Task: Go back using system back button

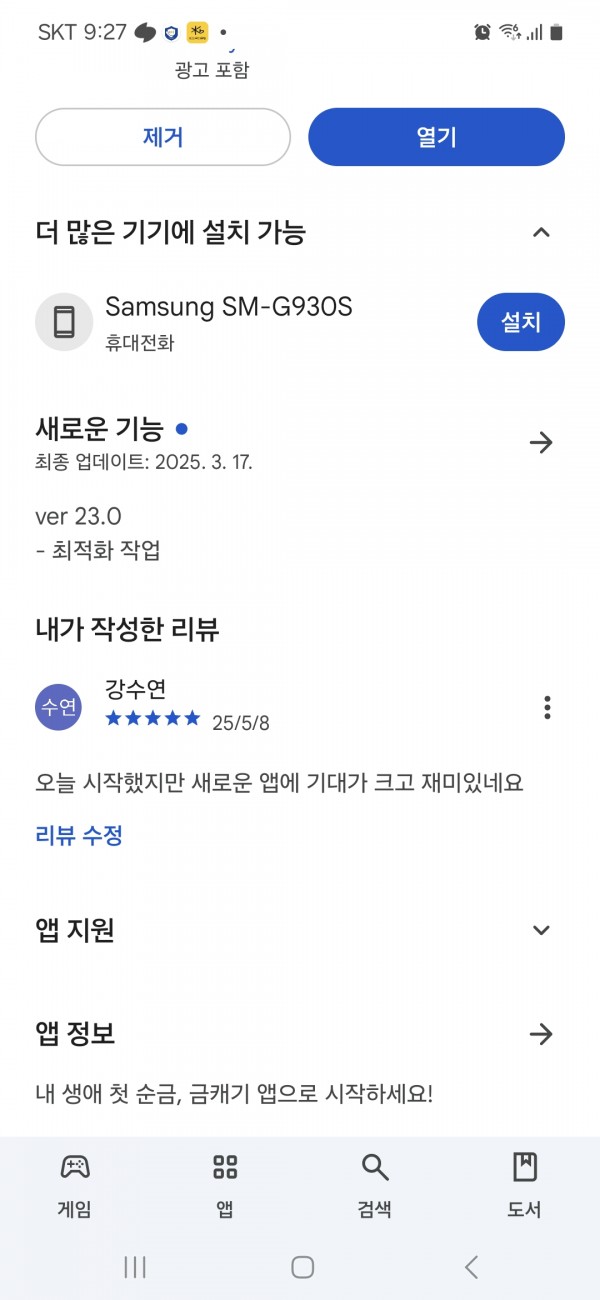Action: tap(471, 1267)
